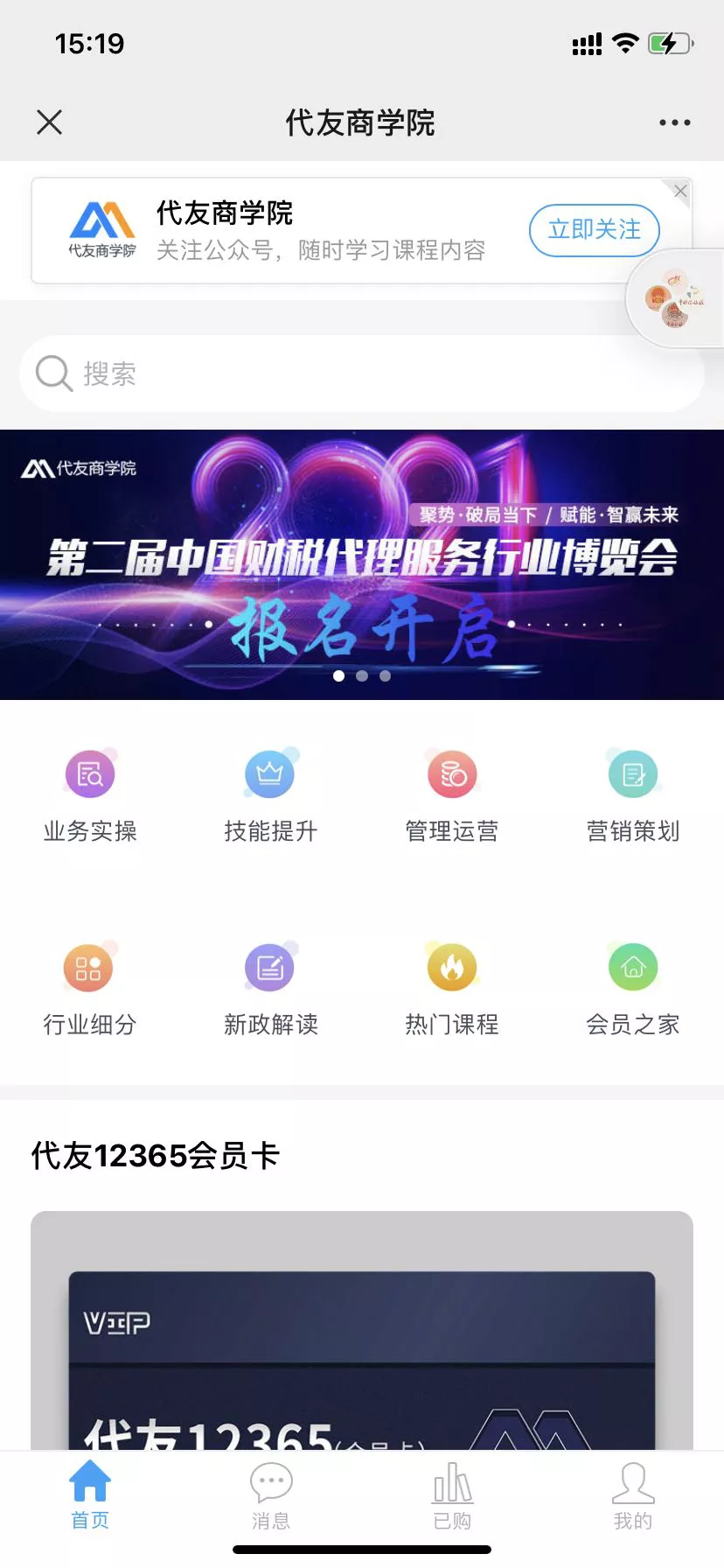The width and height of the screenshot is (724, 1568).
Task: Open the 报名开启 expo banner
Action: tap(362, 564)
